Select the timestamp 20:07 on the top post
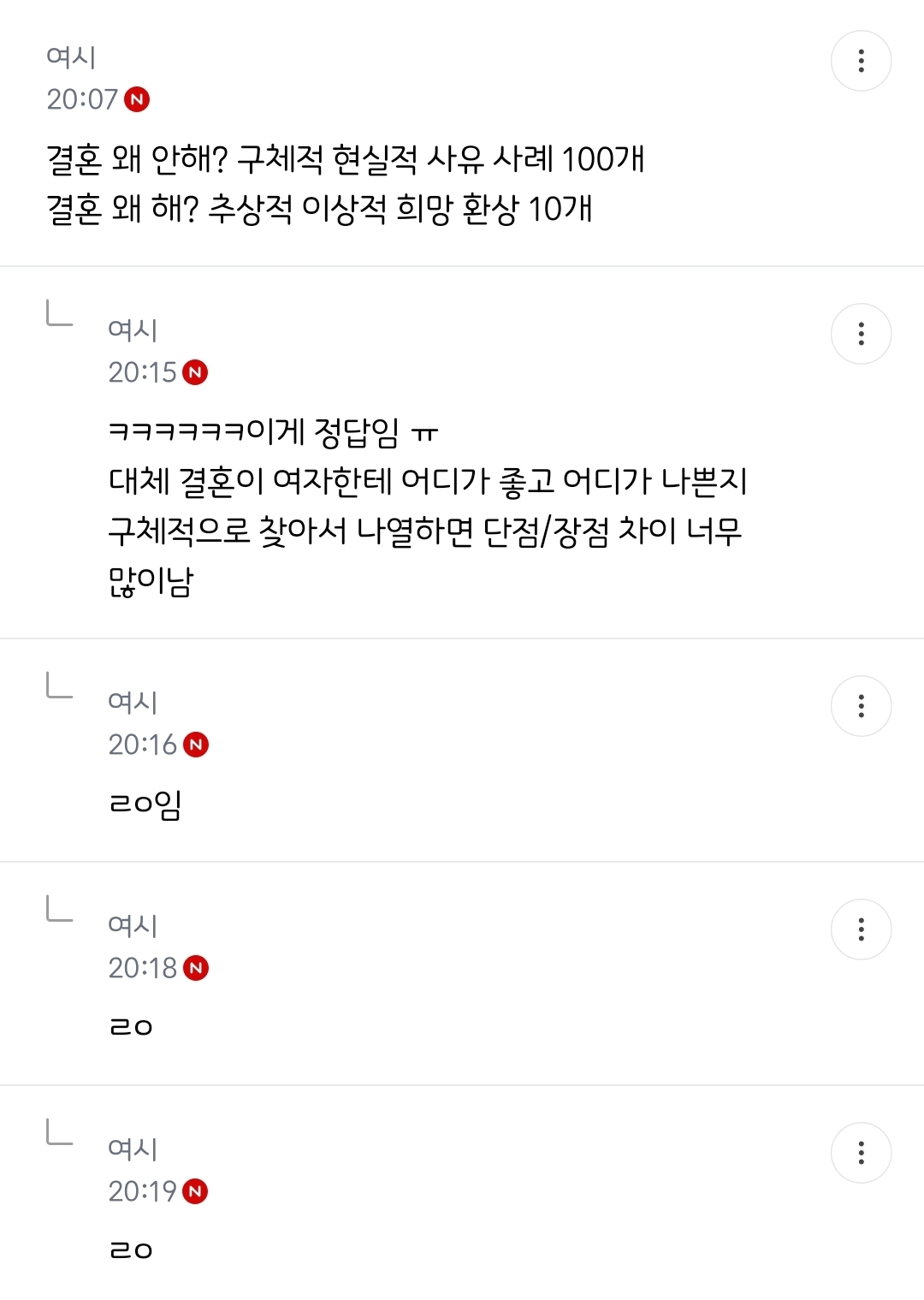Image resolution: width=924 pixels, height=1300 pixels. click(x=81, y=100)
